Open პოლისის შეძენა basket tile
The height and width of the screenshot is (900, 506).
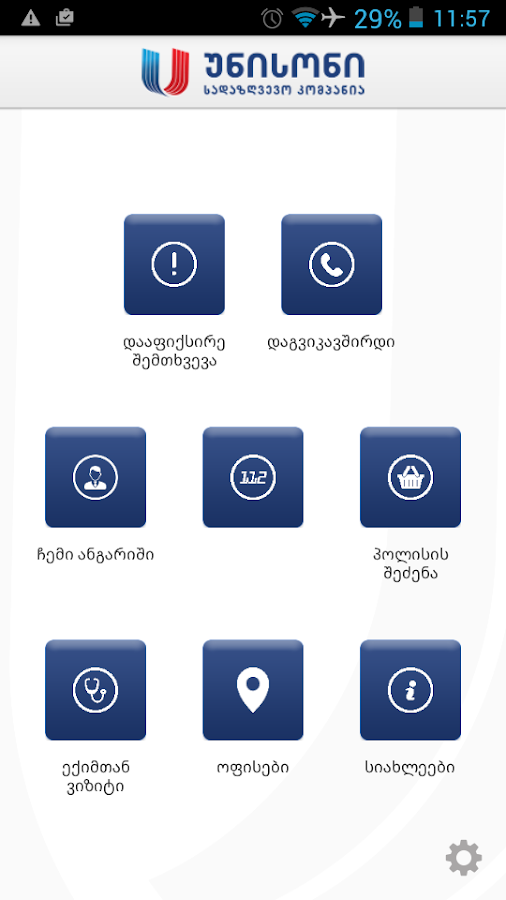tap(410, 477)
